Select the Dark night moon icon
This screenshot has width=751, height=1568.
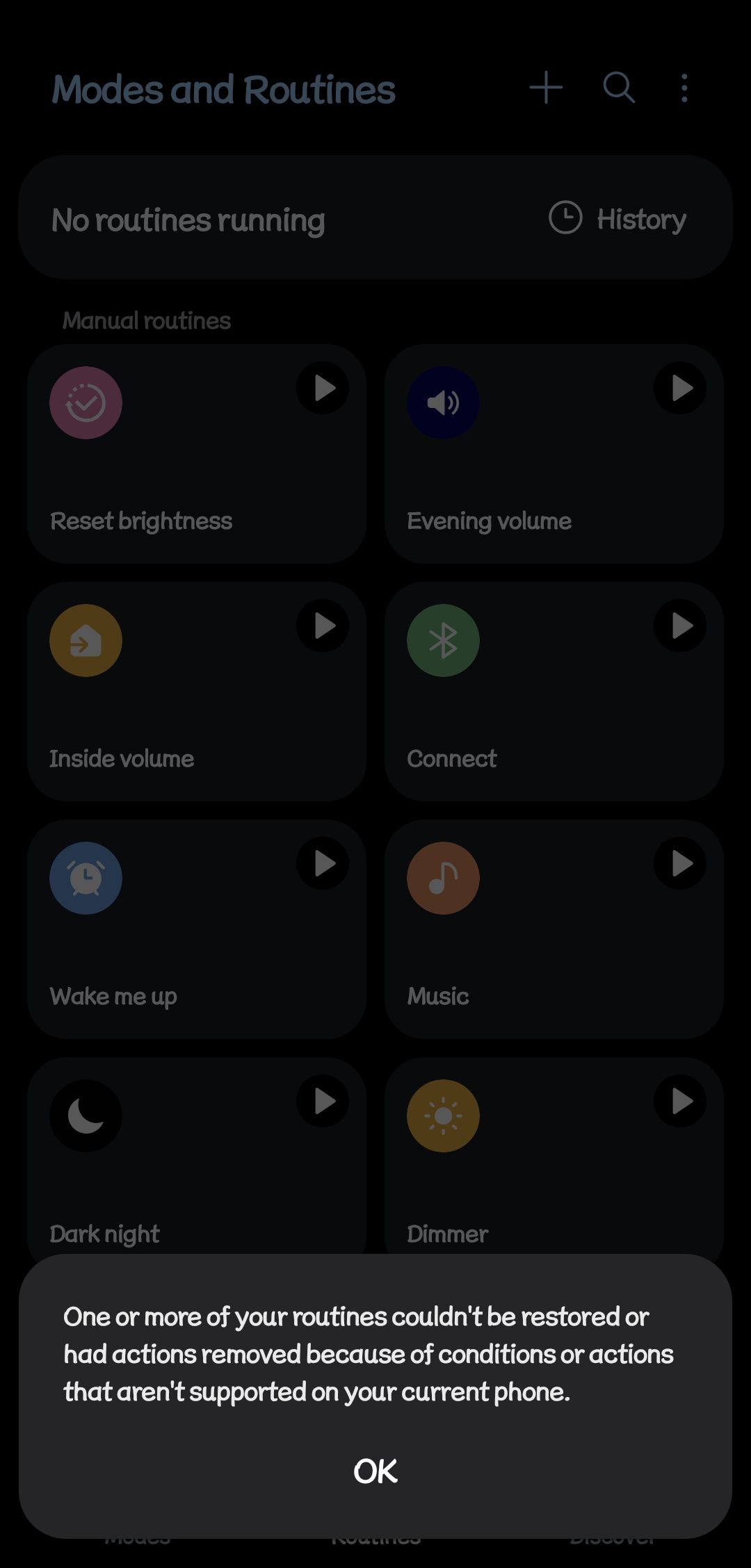pyautogui.click(x=86, y=1115)
